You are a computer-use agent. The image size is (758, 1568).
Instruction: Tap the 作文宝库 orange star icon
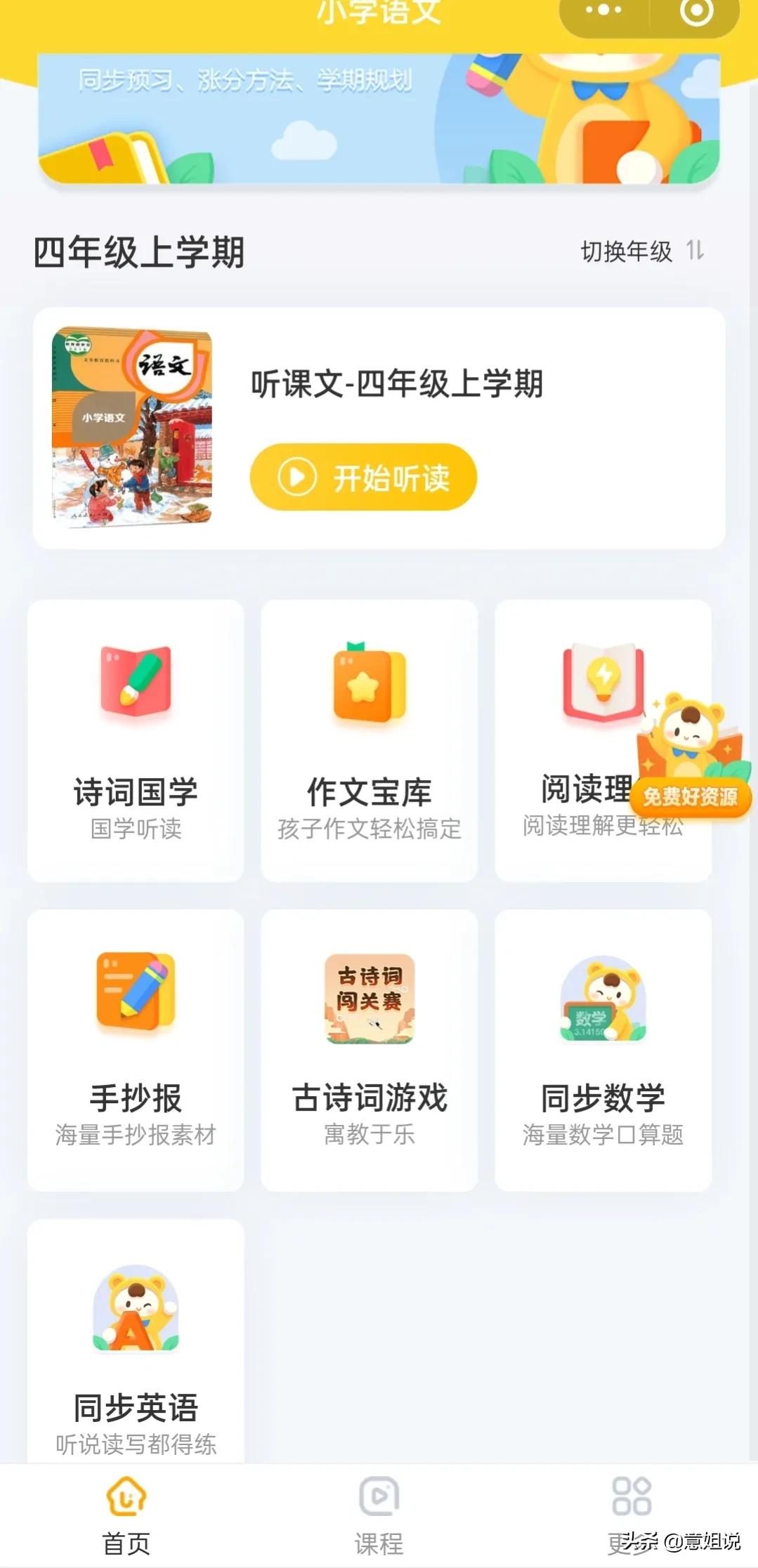(x=368, y=685)
